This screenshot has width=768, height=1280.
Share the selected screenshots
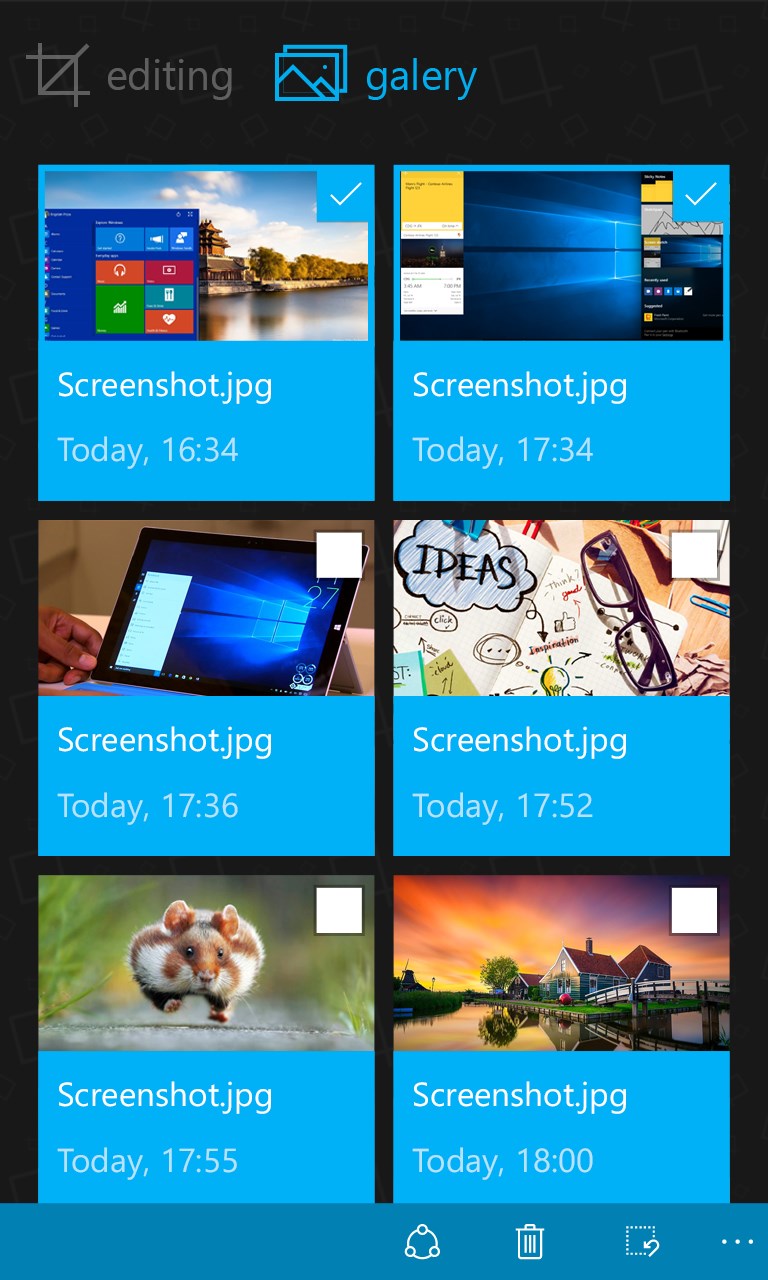point(422,1242)
